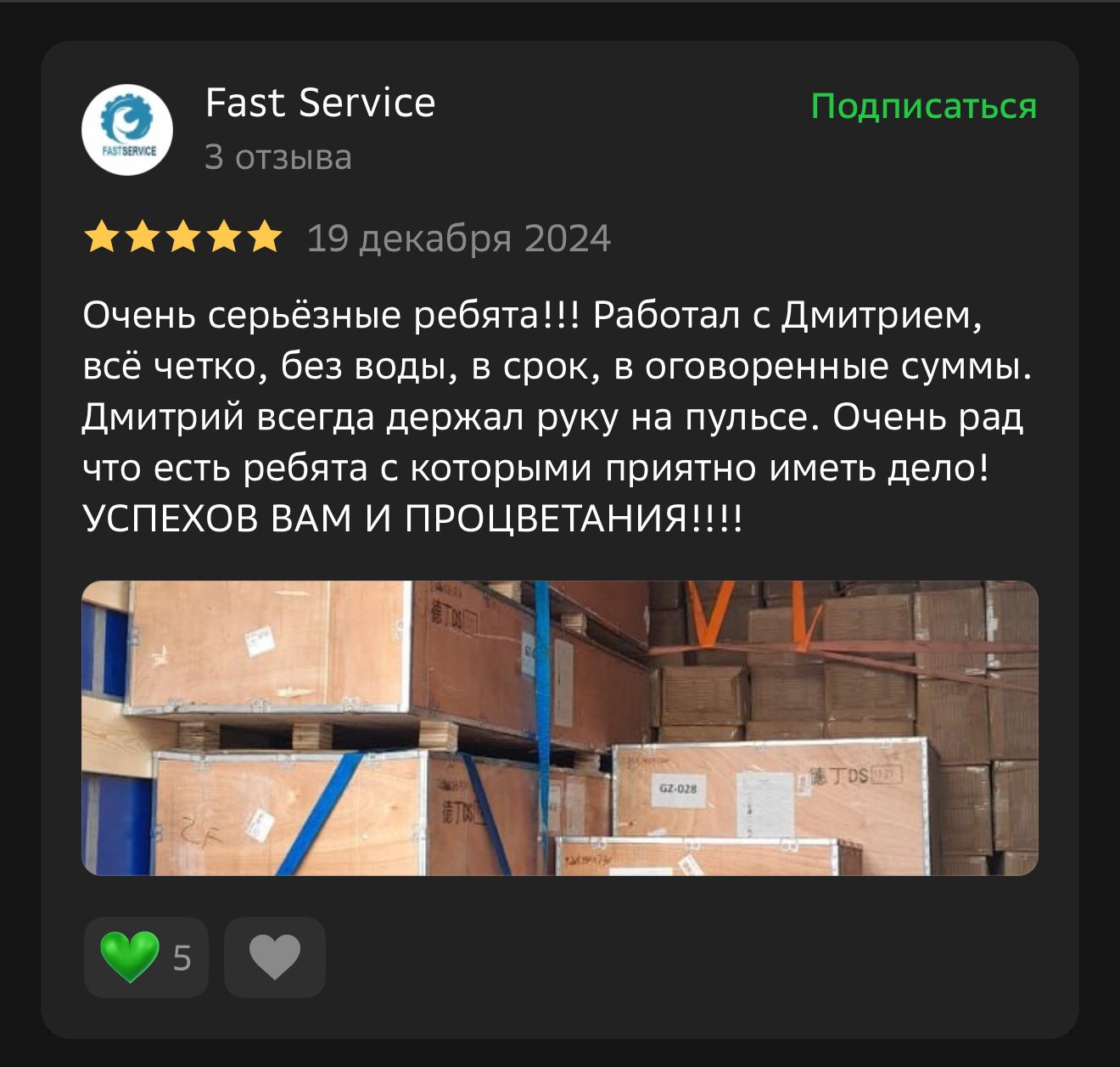Open the Fast Service reviewer name
This screenshot has height=1067, width=1120.
tap(320, 104)
